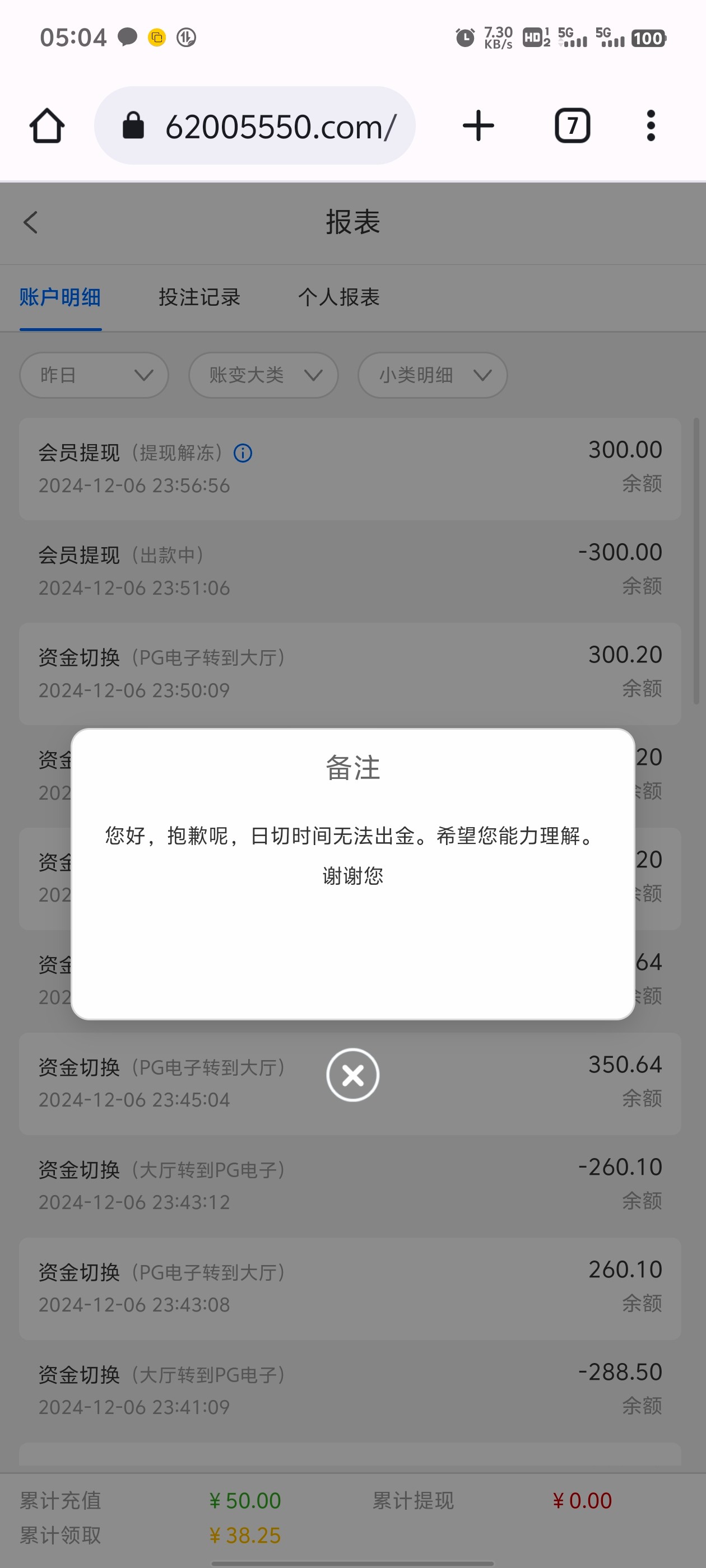The image size is (706, 1568).
Task: Expand the 账变大类 dropdown
Action: 263,375
